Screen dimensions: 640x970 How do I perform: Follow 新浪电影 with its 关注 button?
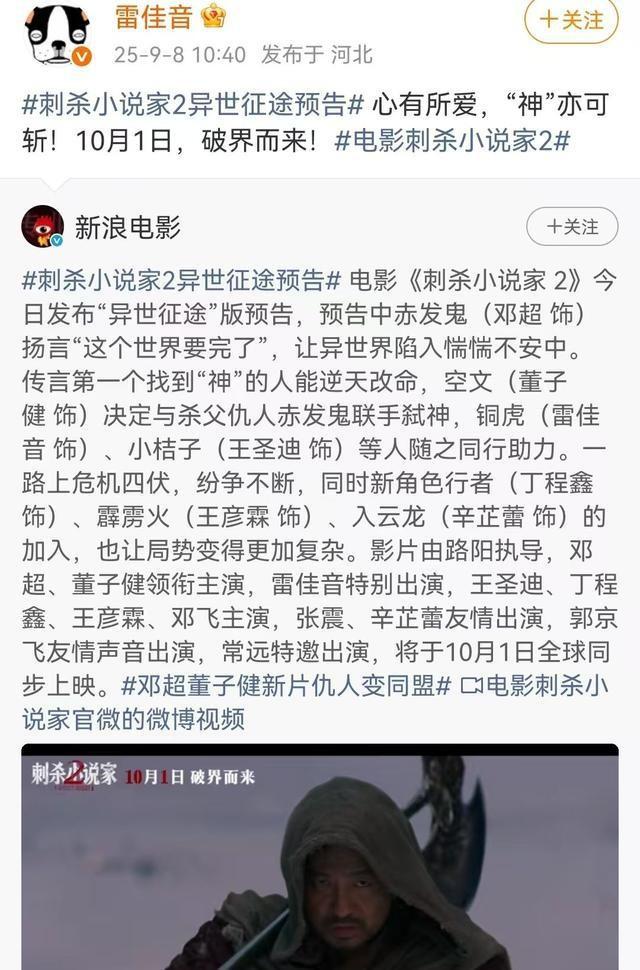click(572, 227)
